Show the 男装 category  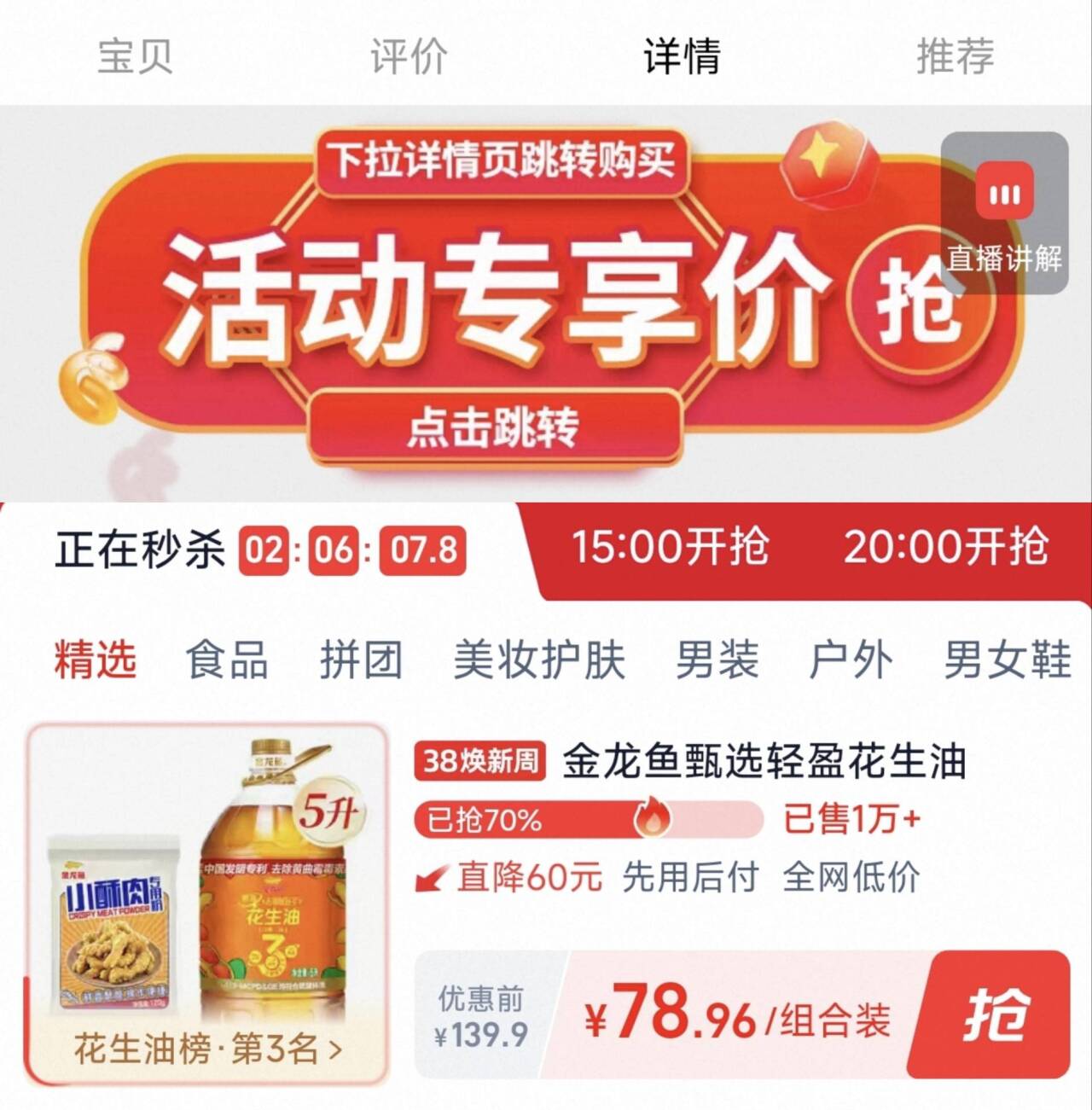click(717, 660)
